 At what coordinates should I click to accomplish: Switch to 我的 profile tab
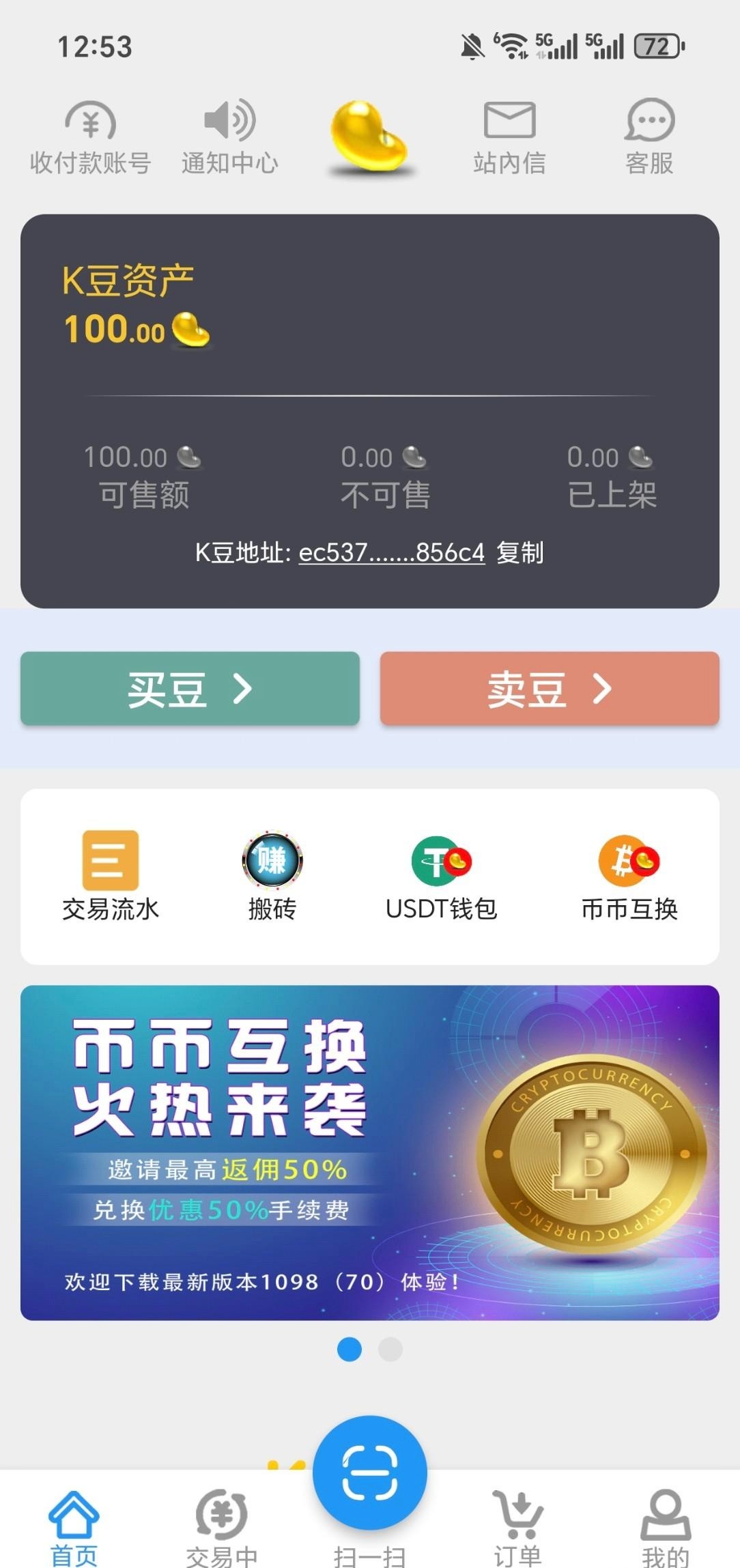665,1526
